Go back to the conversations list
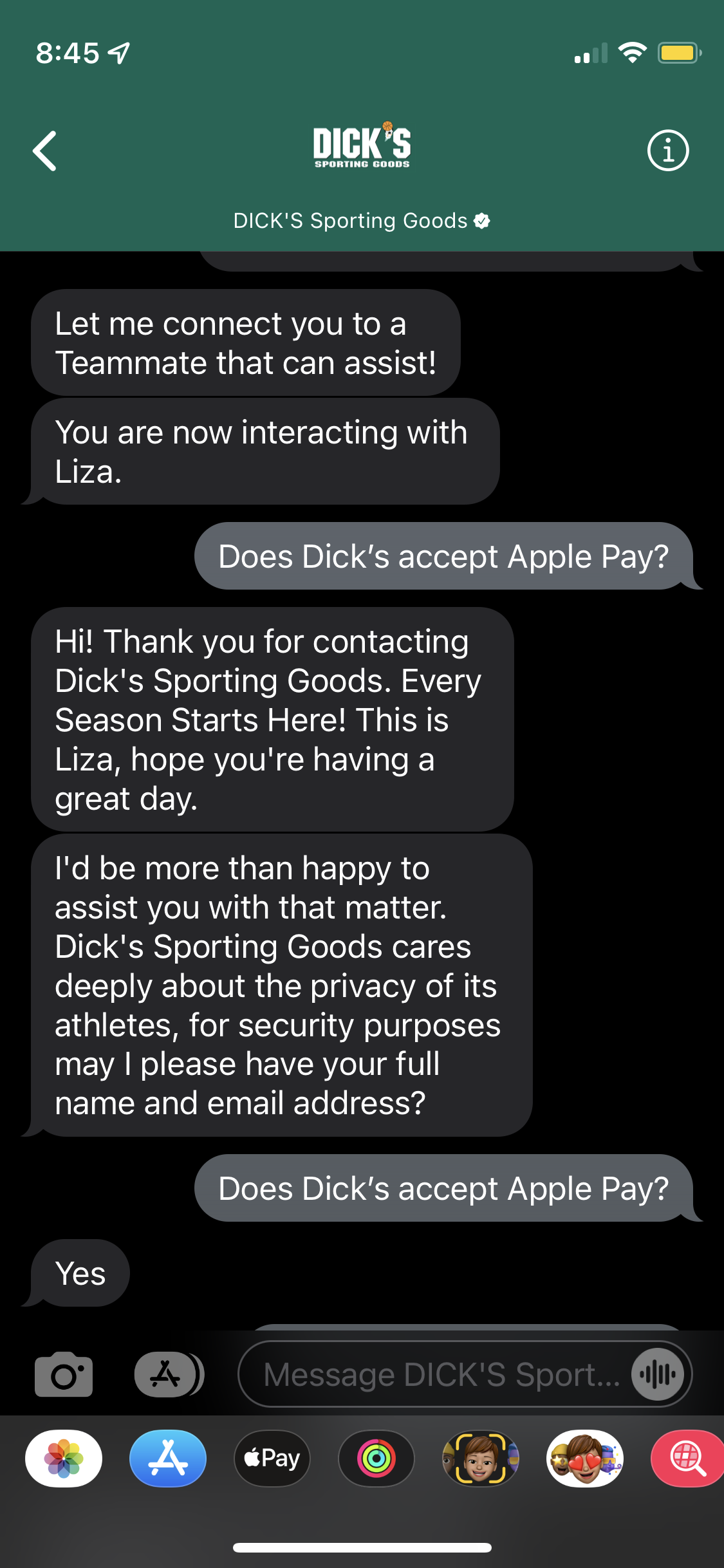The width and height of the screenshot is (724, 1568). click(45, 151)
